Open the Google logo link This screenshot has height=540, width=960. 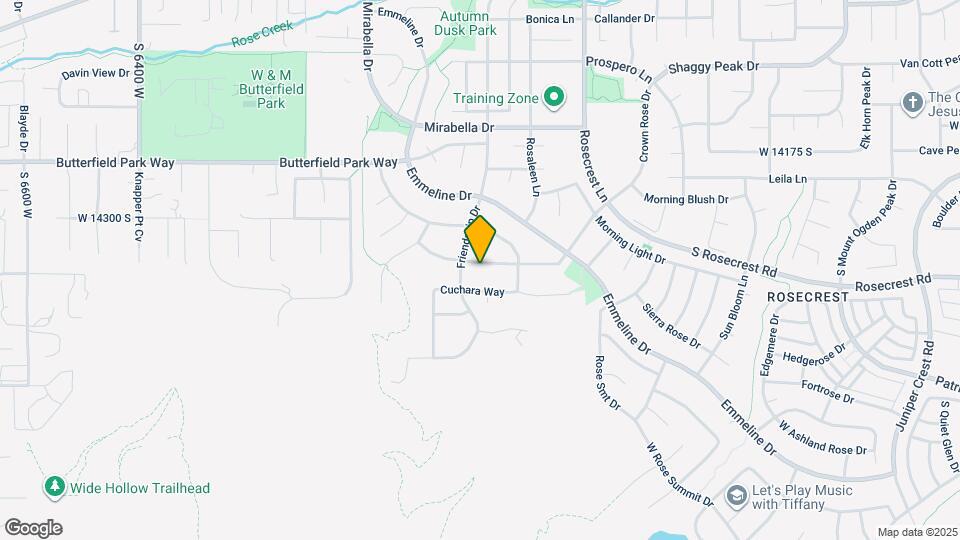(x=34, y=528)
